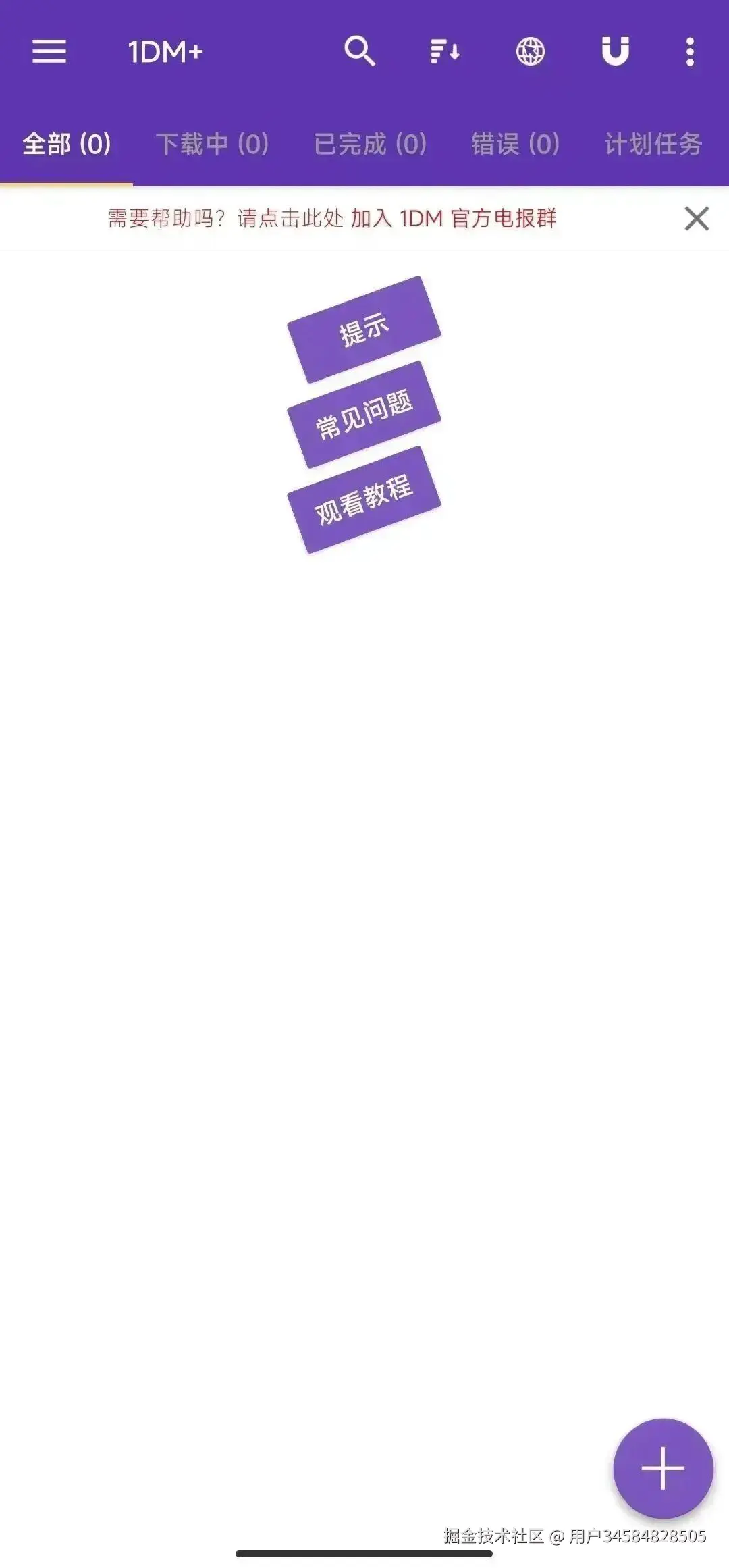Screen dimensions: 729x1568
Task: Dismiss the help banner with X
Action: click(x=697, y=219)
